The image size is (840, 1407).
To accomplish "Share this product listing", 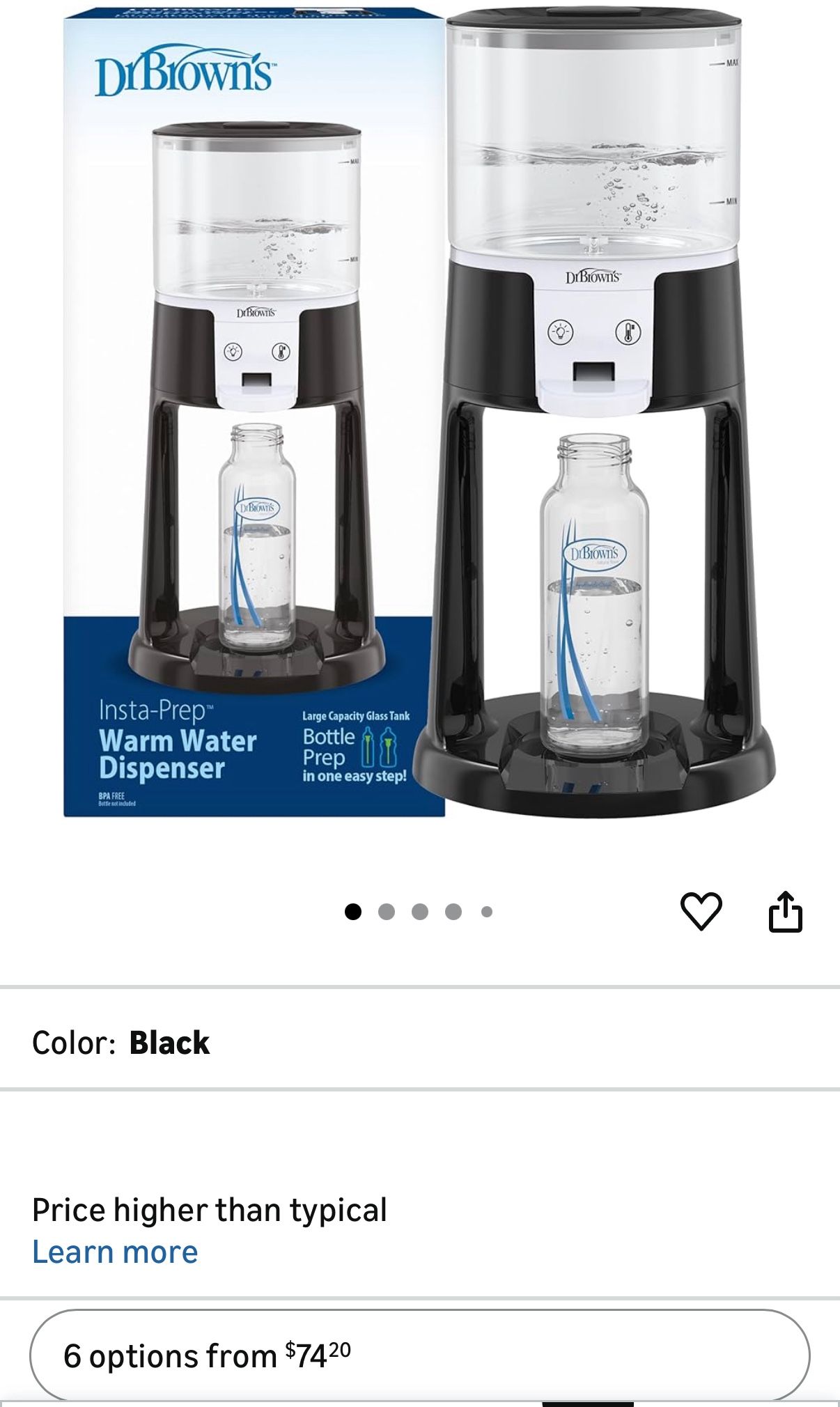I will (x=786, y=911).
